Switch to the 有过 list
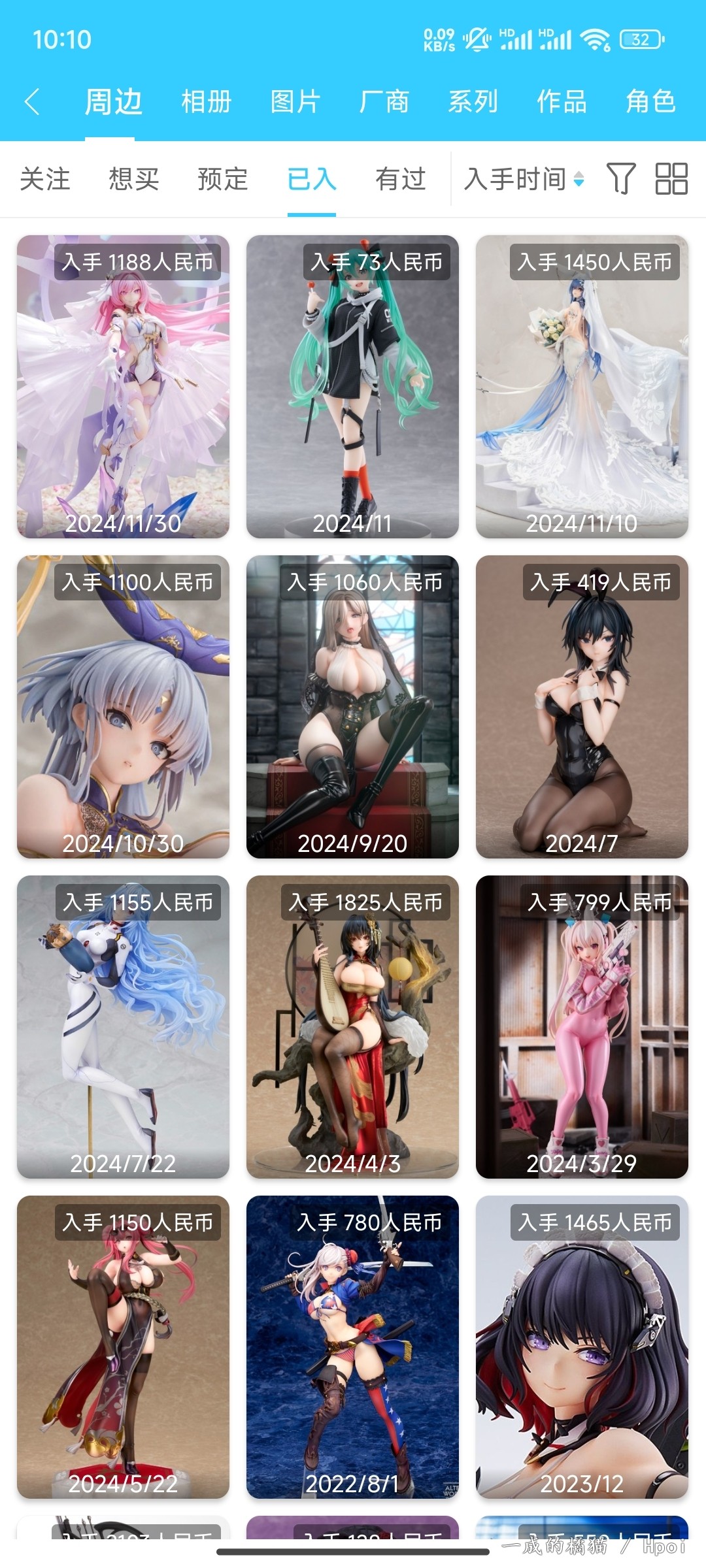This screenshot has height=1568, width=706. [x=401, y=179]
